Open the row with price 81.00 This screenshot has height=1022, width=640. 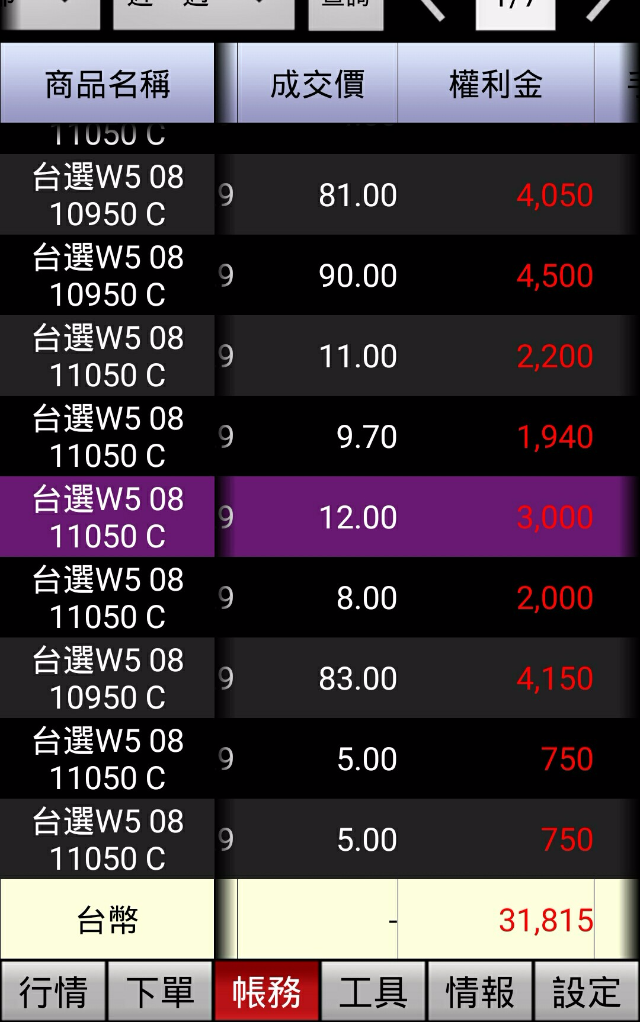[x=320, y=195]
